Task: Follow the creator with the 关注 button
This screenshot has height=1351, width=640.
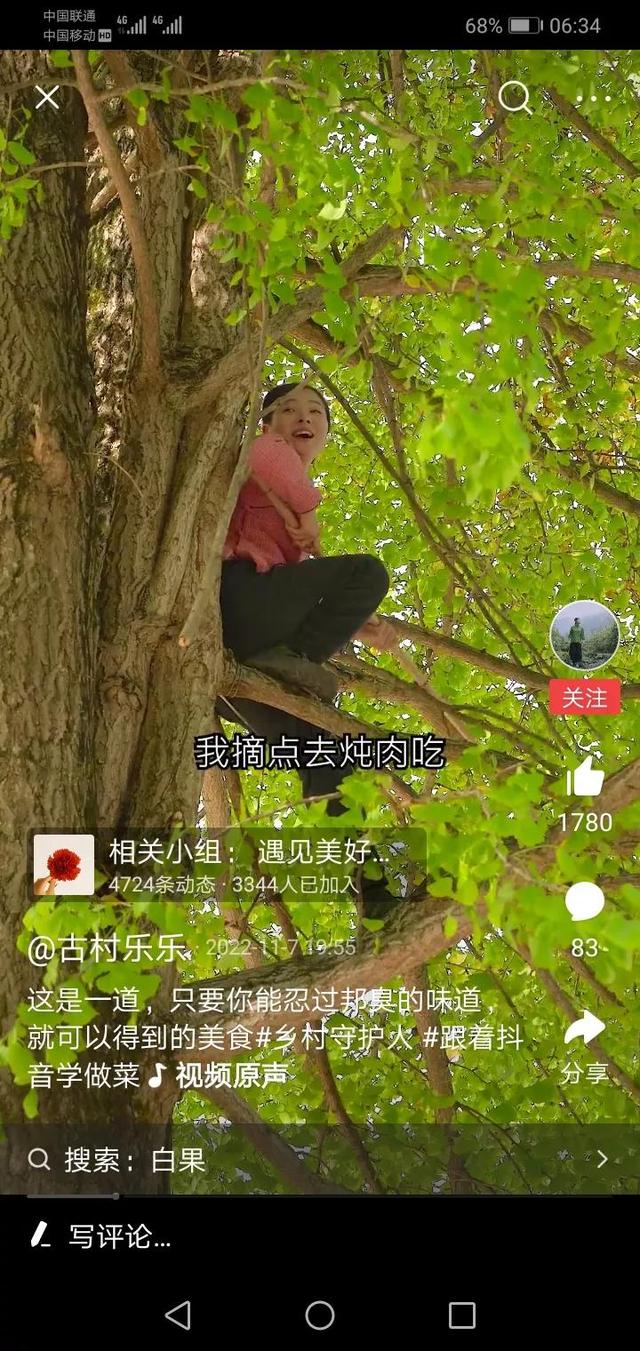Action: pos(584,697)
